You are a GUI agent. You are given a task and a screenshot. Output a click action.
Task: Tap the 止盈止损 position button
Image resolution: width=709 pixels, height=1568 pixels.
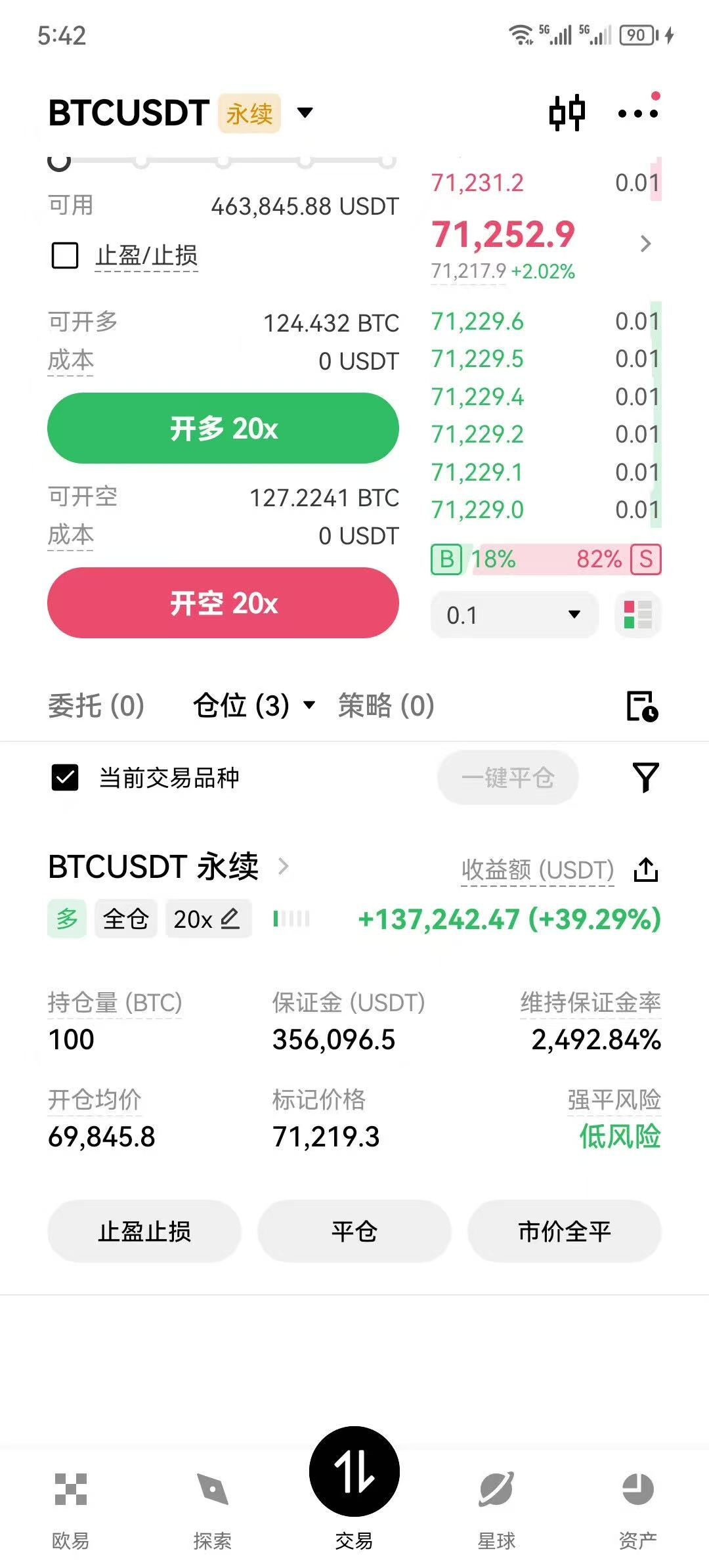point(144,1231)
